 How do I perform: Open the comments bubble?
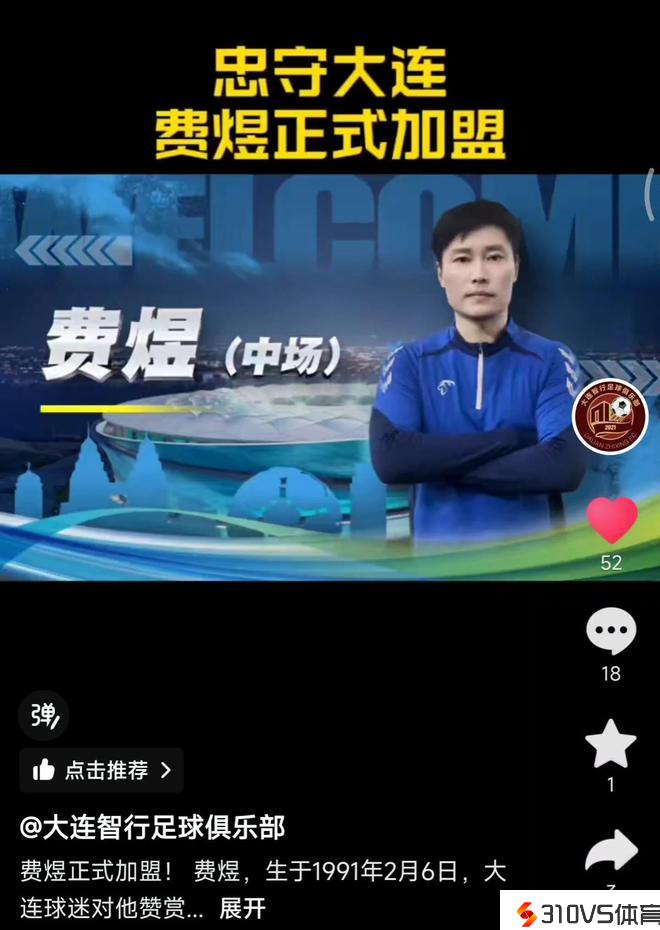(x=611, y=632)
